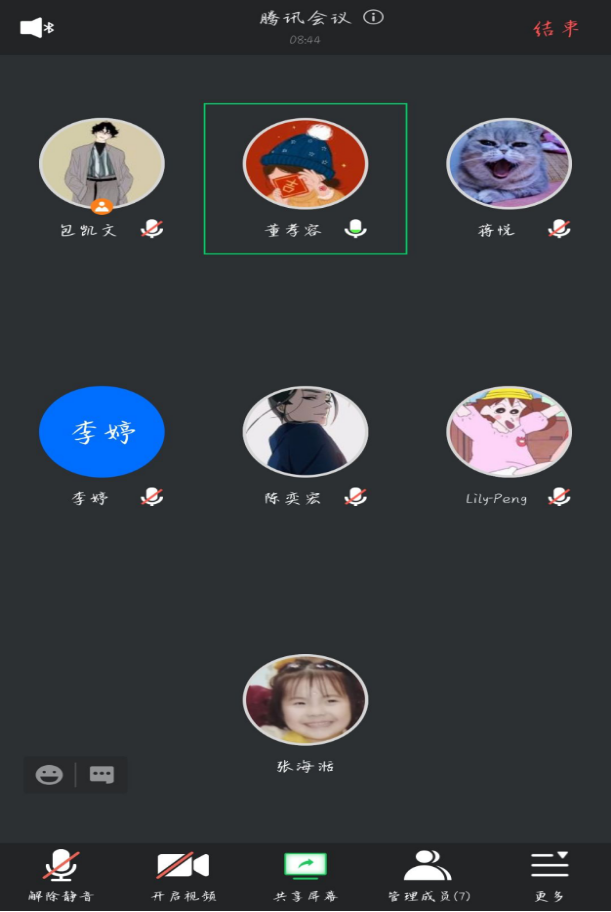Select participant 包凯文

(x=102, y=165)
